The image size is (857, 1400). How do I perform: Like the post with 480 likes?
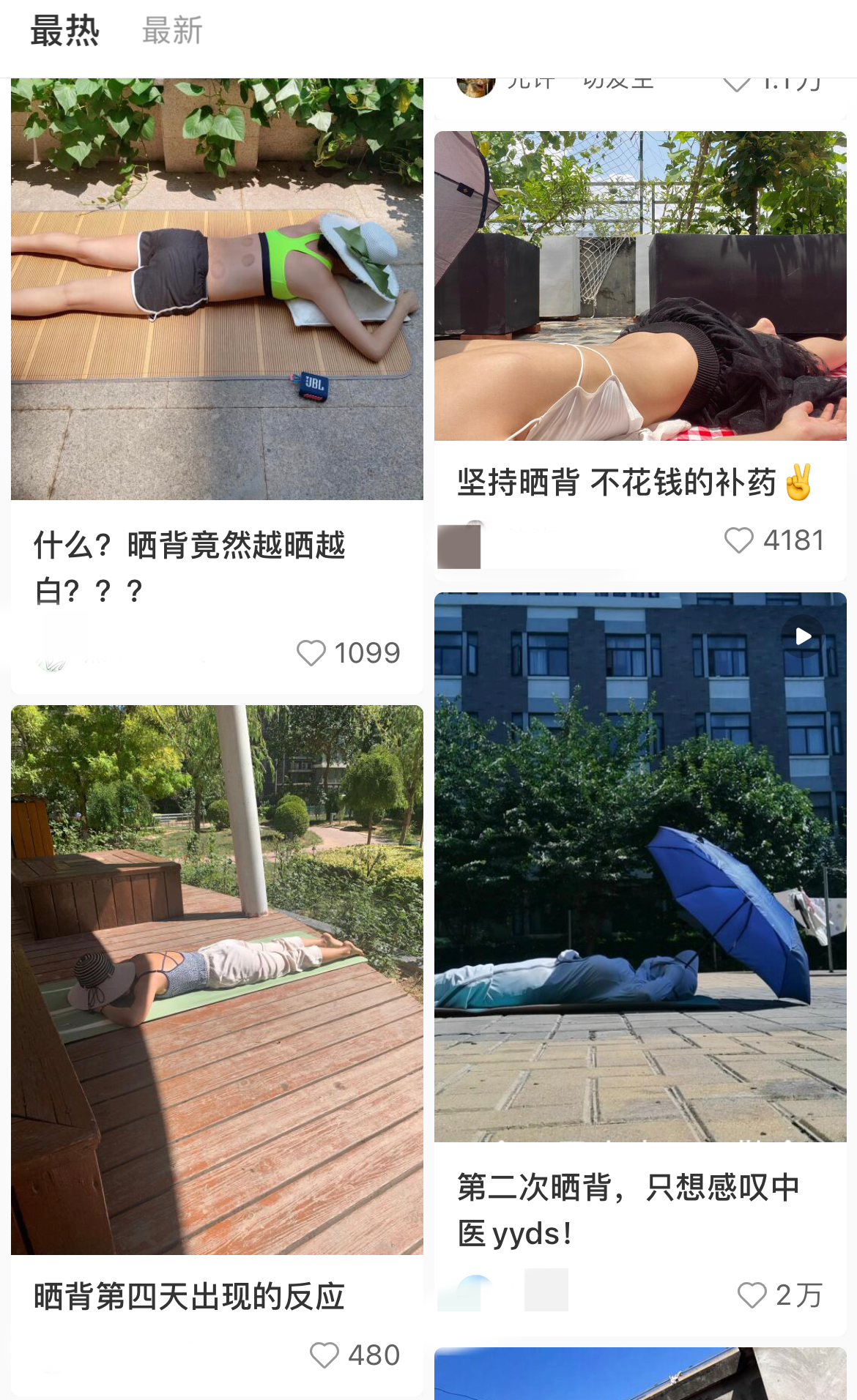click(324, 1355)
